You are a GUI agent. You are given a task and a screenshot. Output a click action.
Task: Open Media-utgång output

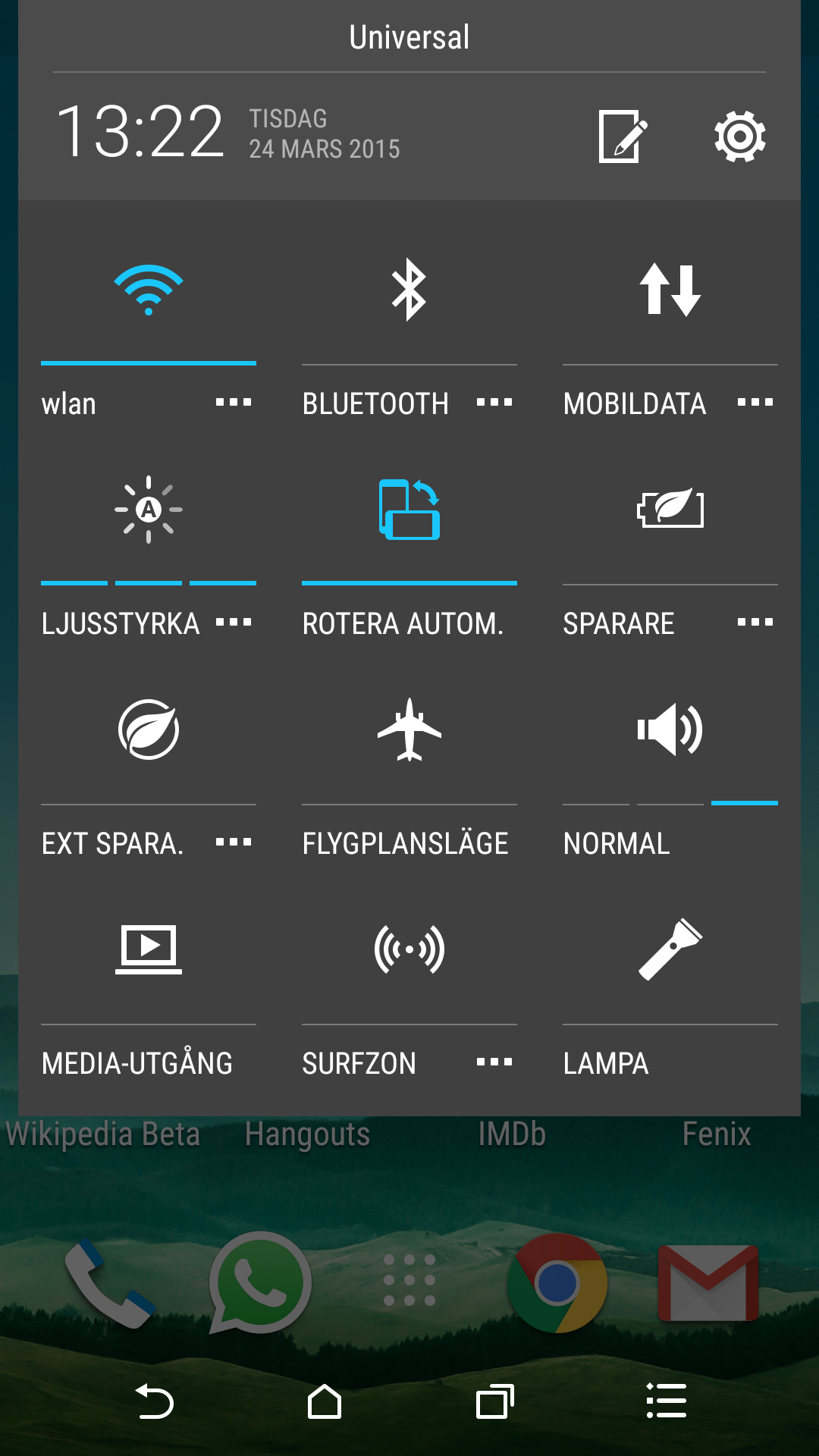click(x=149, y=949)
